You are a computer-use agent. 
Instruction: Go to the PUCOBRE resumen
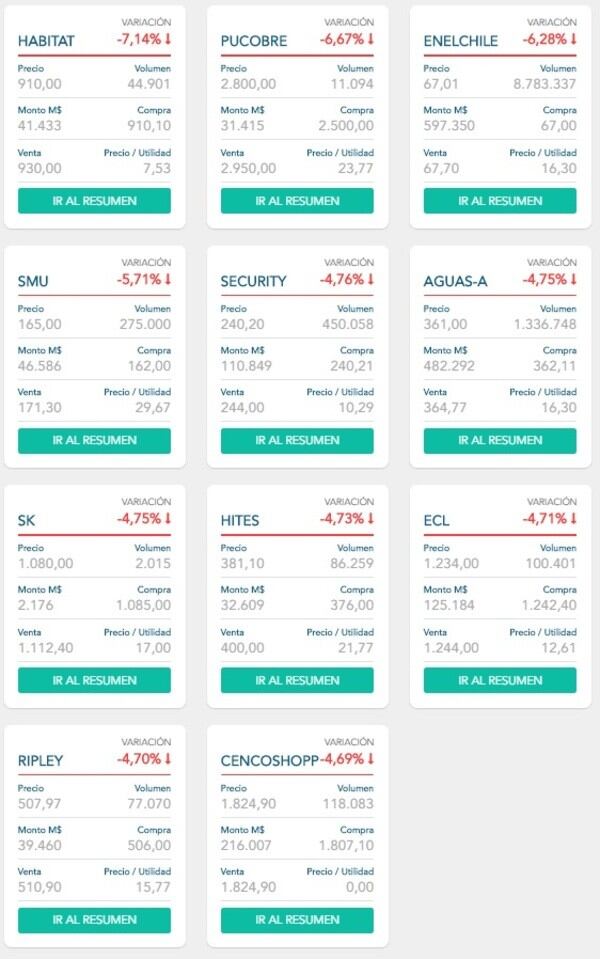coord(297,201)
